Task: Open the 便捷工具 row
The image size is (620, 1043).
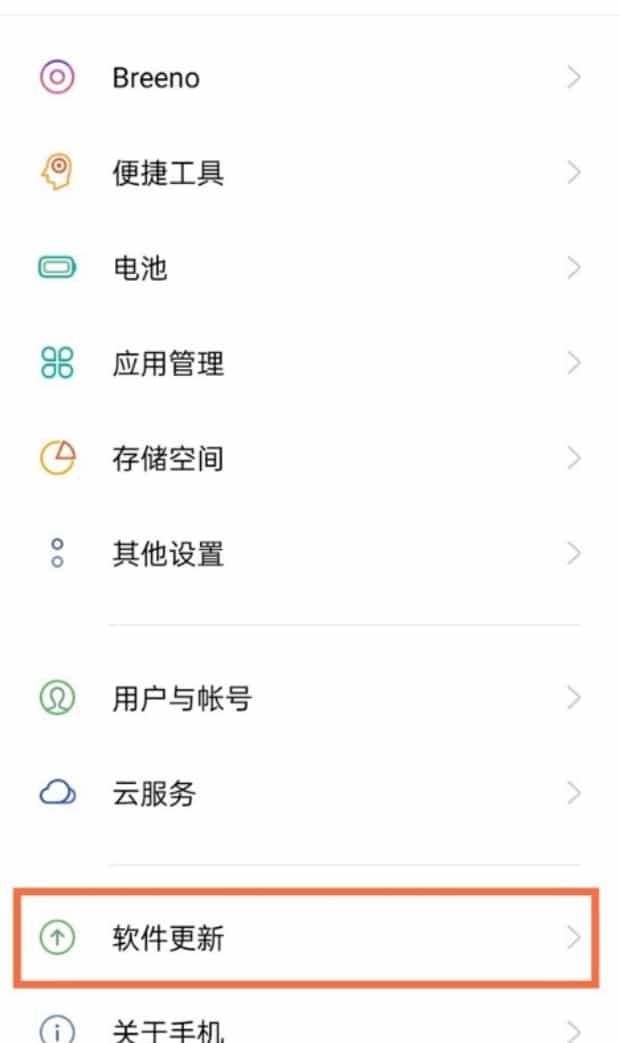Action: coord(310,173)
